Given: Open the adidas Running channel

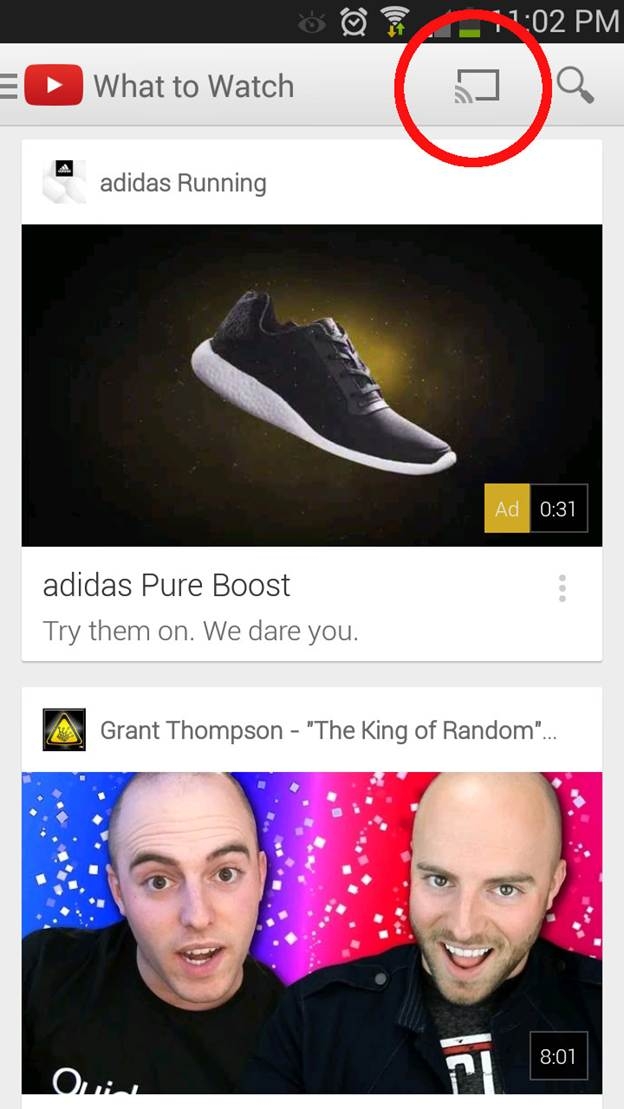Looking at the screenshot, I should [x=183, y=182].
